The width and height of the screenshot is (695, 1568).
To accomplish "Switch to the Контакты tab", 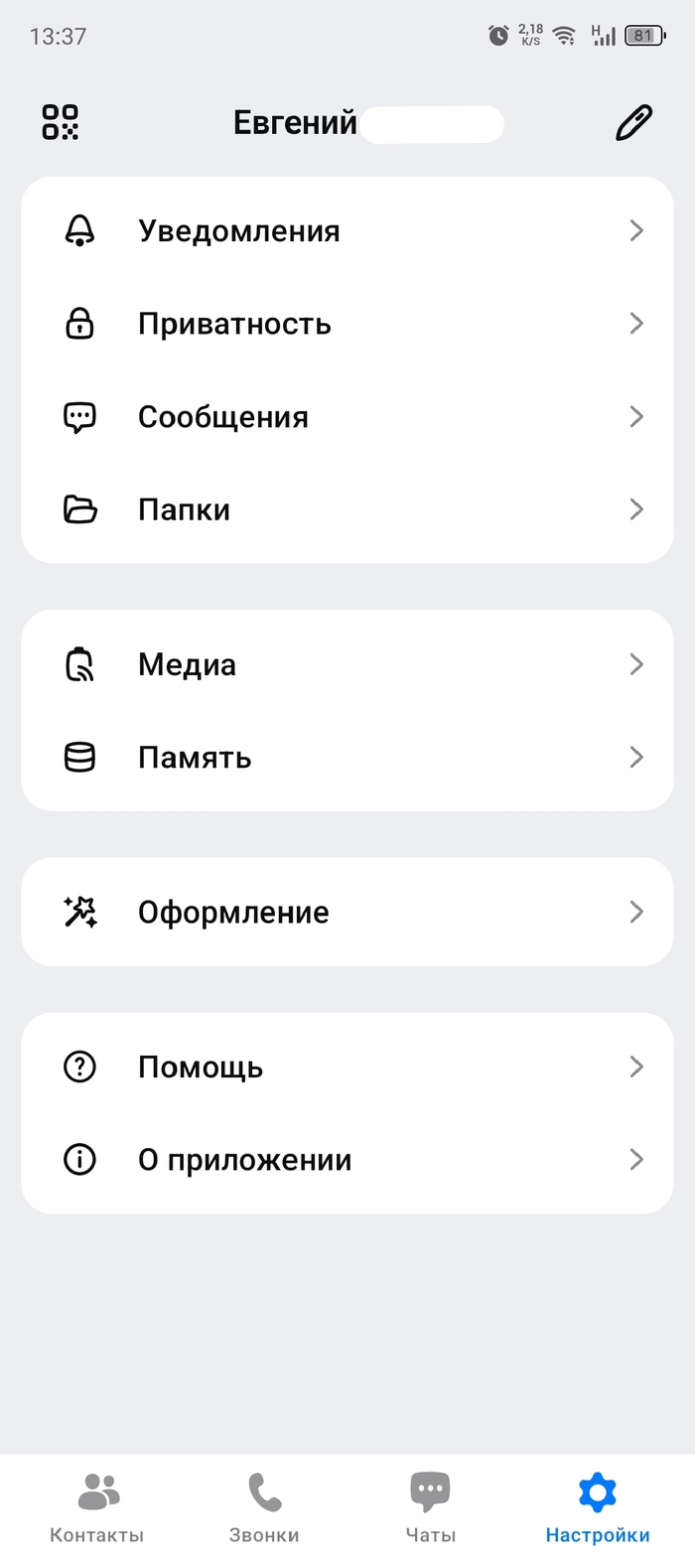I will [x=97, y=1508].
